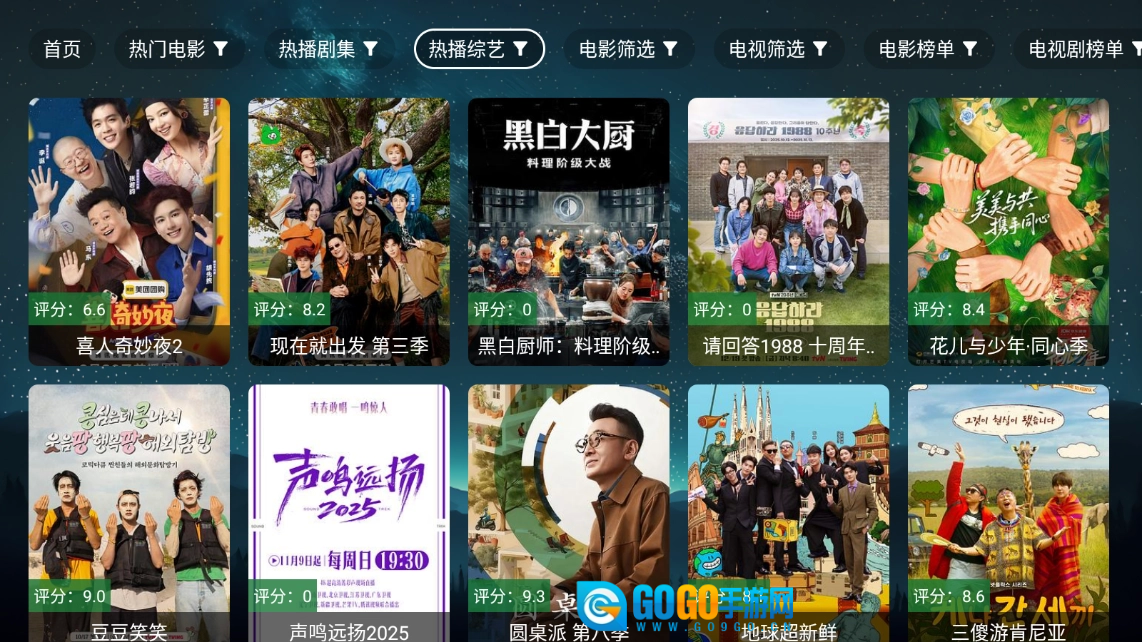The height and width of the screenshot is (642, 1142).
Task: Open the 热门电影 tab
Action: [178, 49]
